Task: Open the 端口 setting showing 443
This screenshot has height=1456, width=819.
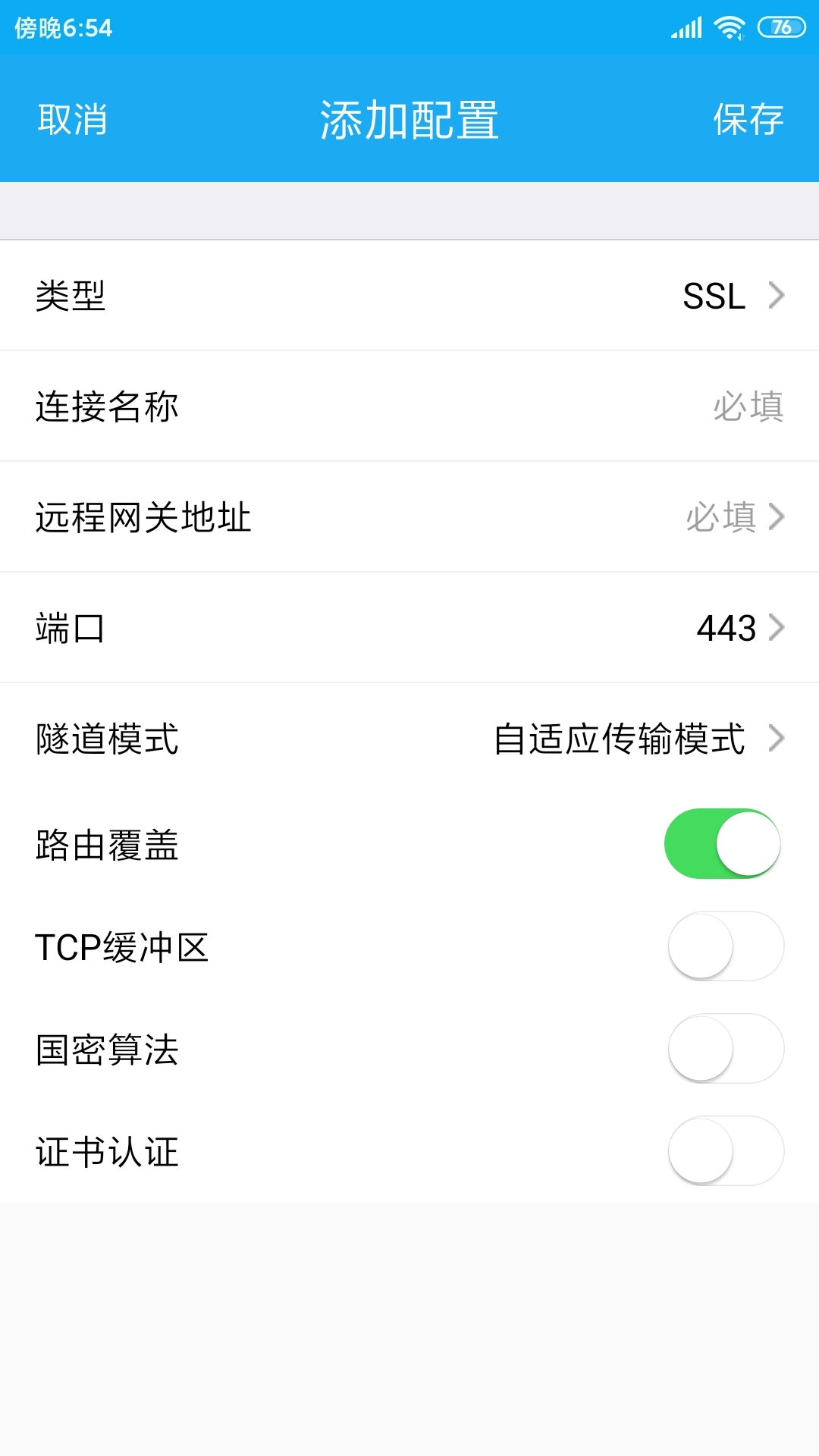Action: [409, 628]
